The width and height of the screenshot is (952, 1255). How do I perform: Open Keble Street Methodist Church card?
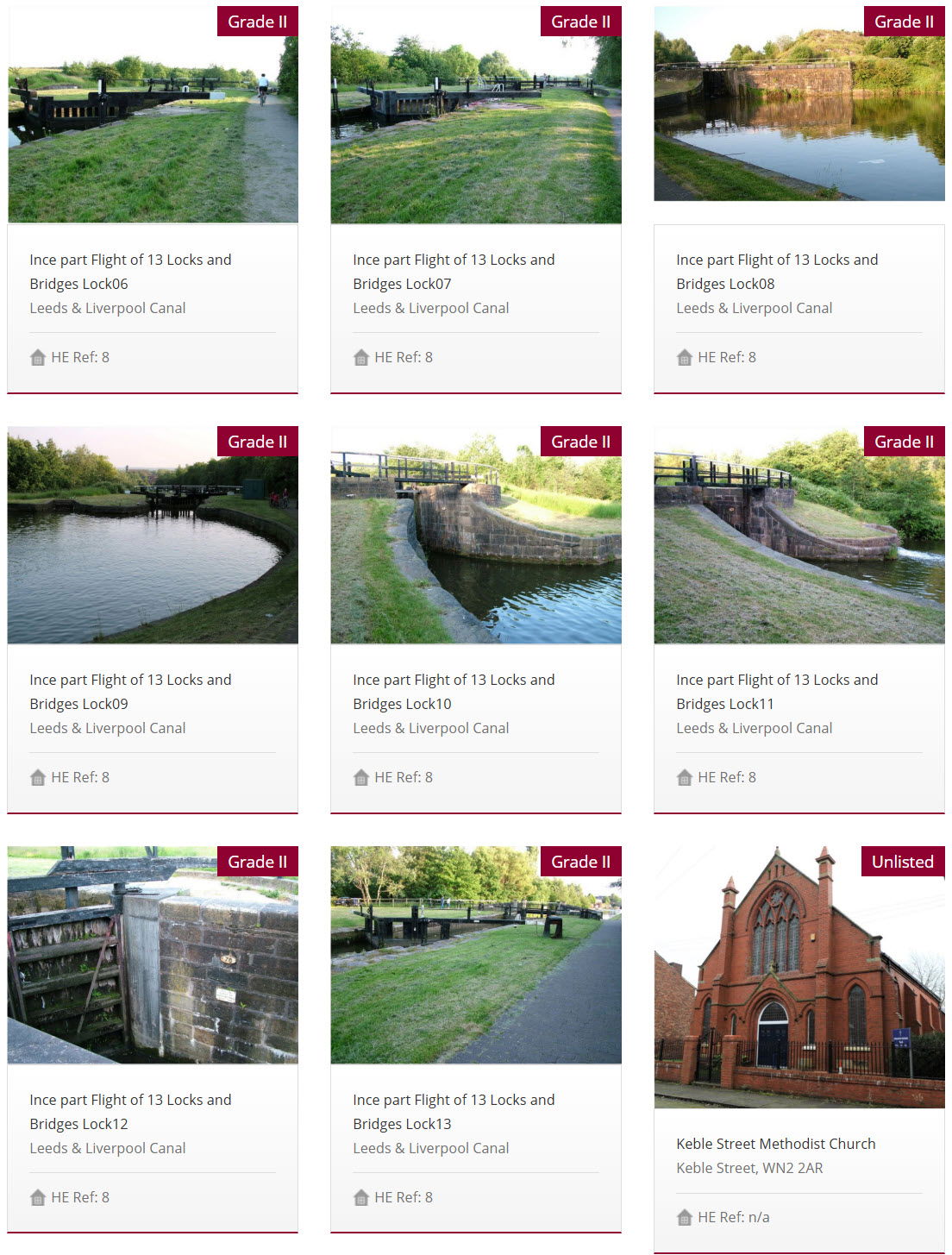775,1144
